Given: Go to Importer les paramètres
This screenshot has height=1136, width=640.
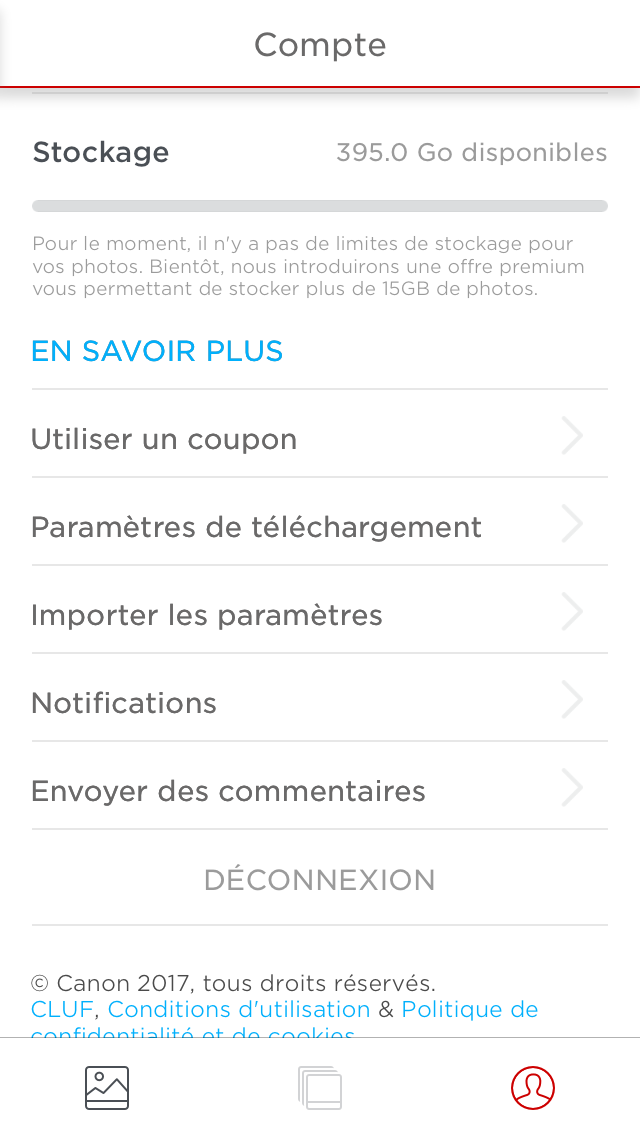Looking at the screenshot, I should 319,615.
